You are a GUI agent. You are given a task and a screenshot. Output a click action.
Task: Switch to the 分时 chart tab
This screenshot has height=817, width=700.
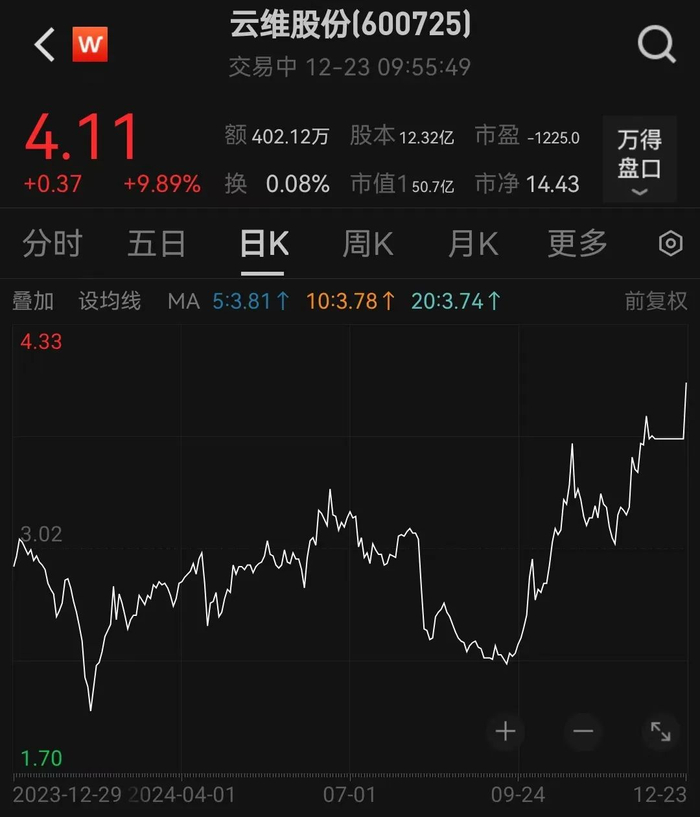coord(52,243)
